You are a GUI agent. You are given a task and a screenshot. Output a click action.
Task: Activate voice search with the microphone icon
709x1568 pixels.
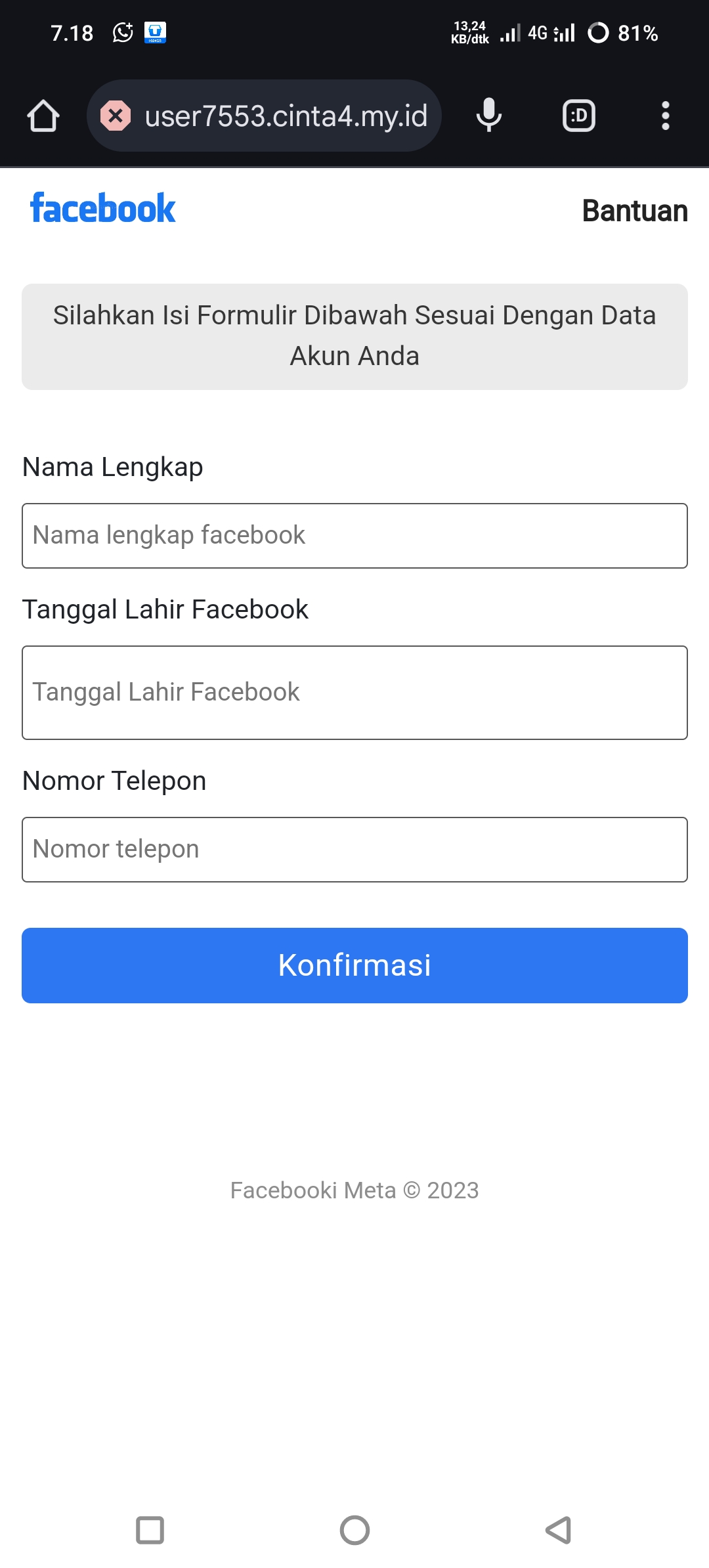(x=489, y=116)
